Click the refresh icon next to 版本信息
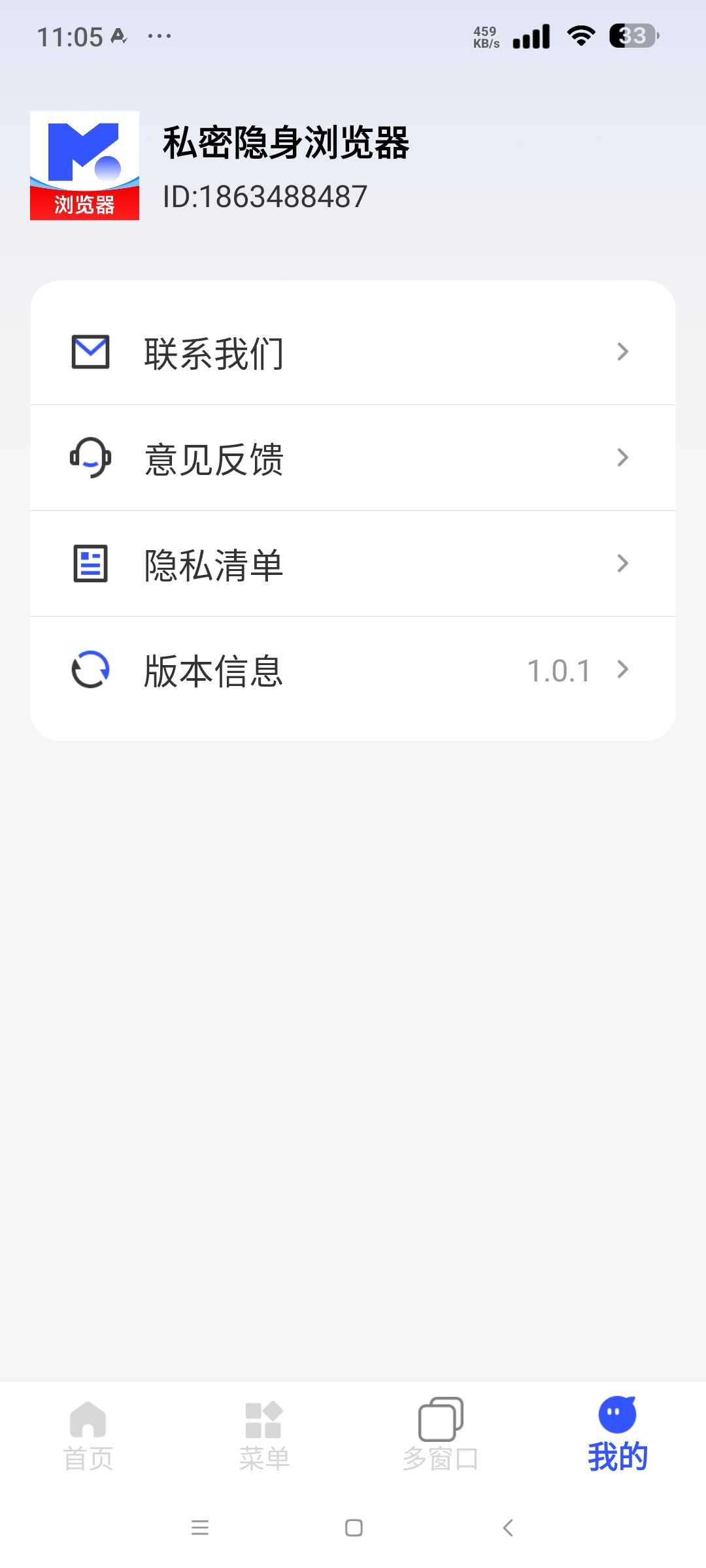Viewport: 706px width, 1568px height. [90, 669]
